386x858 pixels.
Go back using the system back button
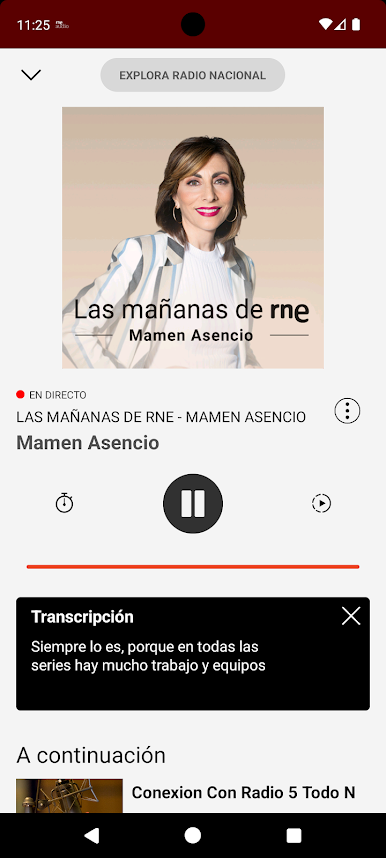click(91, 835)
